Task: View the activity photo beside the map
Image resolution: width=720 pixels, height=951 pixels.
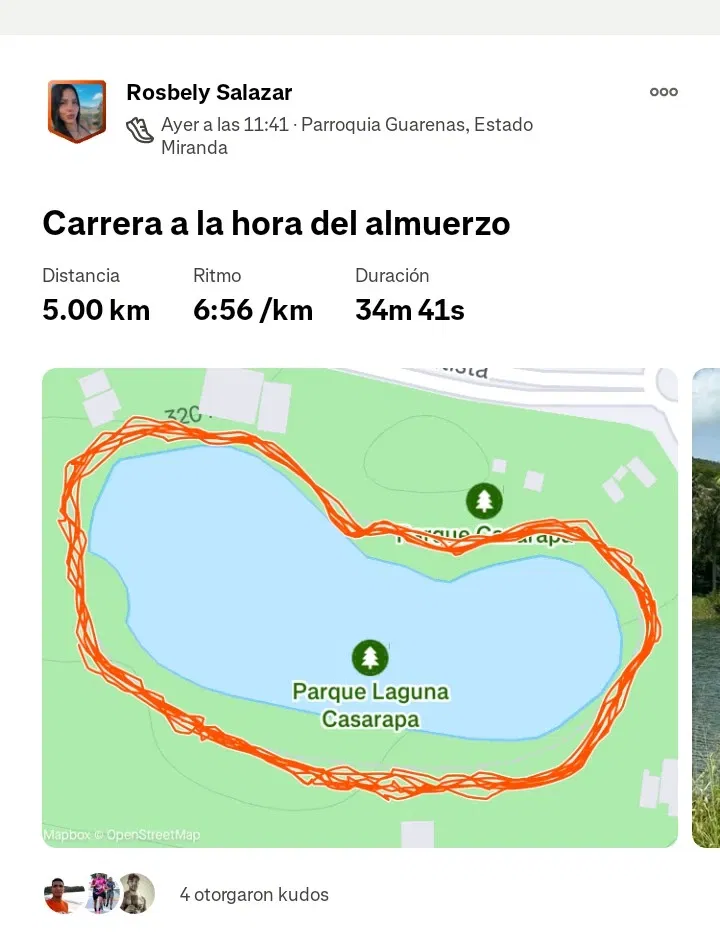Action: point(706,607)
